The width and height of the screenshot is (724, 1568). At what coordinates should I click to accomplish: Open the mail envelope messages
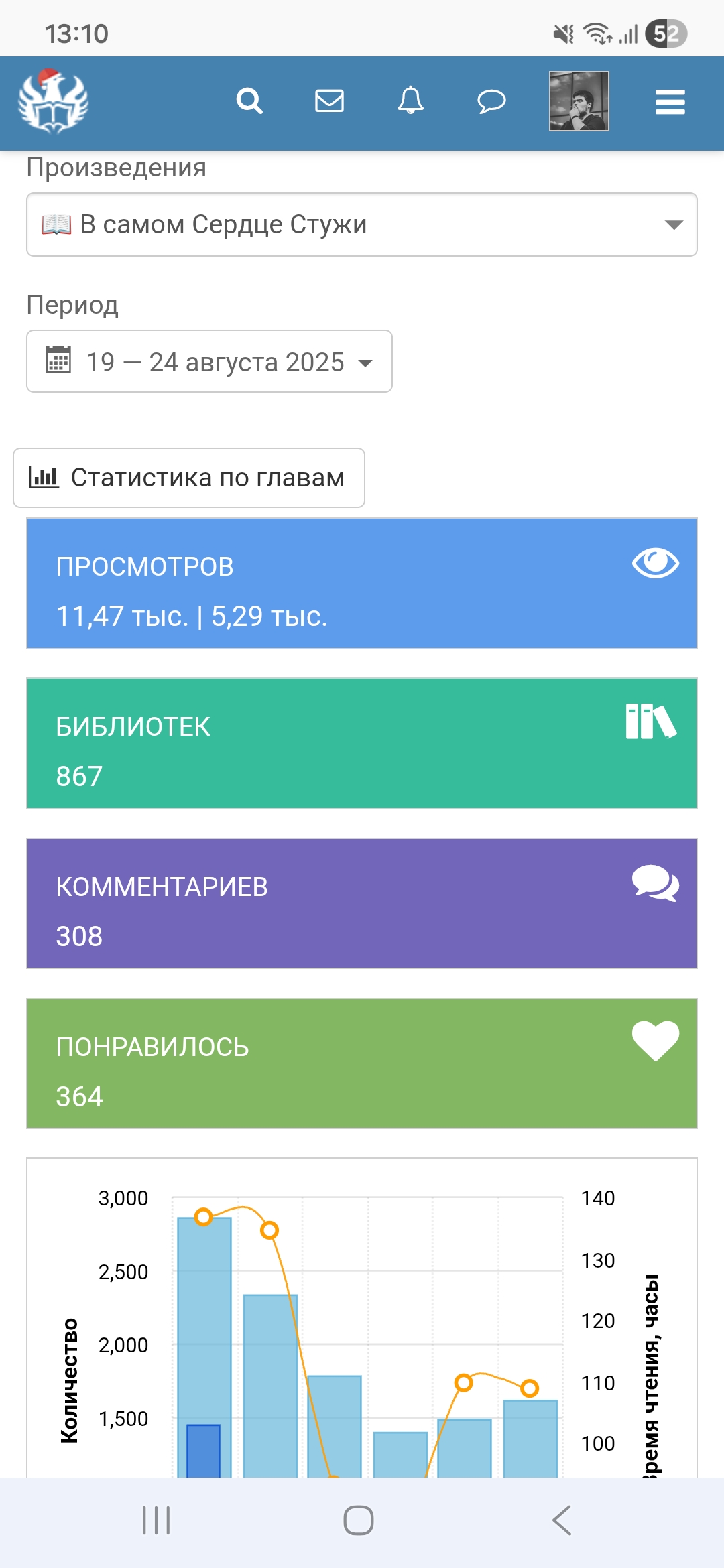coord(329,101)
